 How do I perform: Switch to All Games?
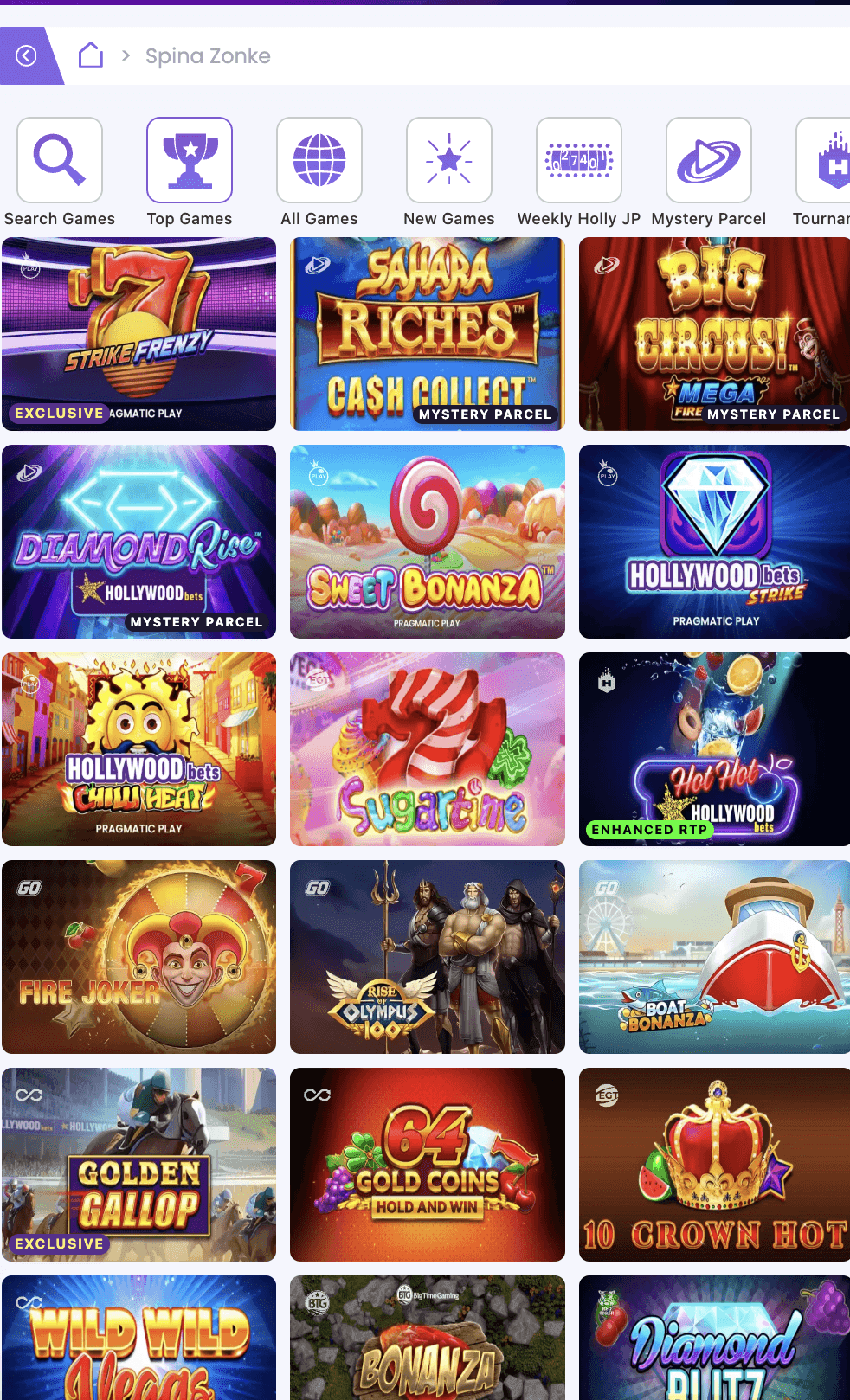click(x=319, y=160)
